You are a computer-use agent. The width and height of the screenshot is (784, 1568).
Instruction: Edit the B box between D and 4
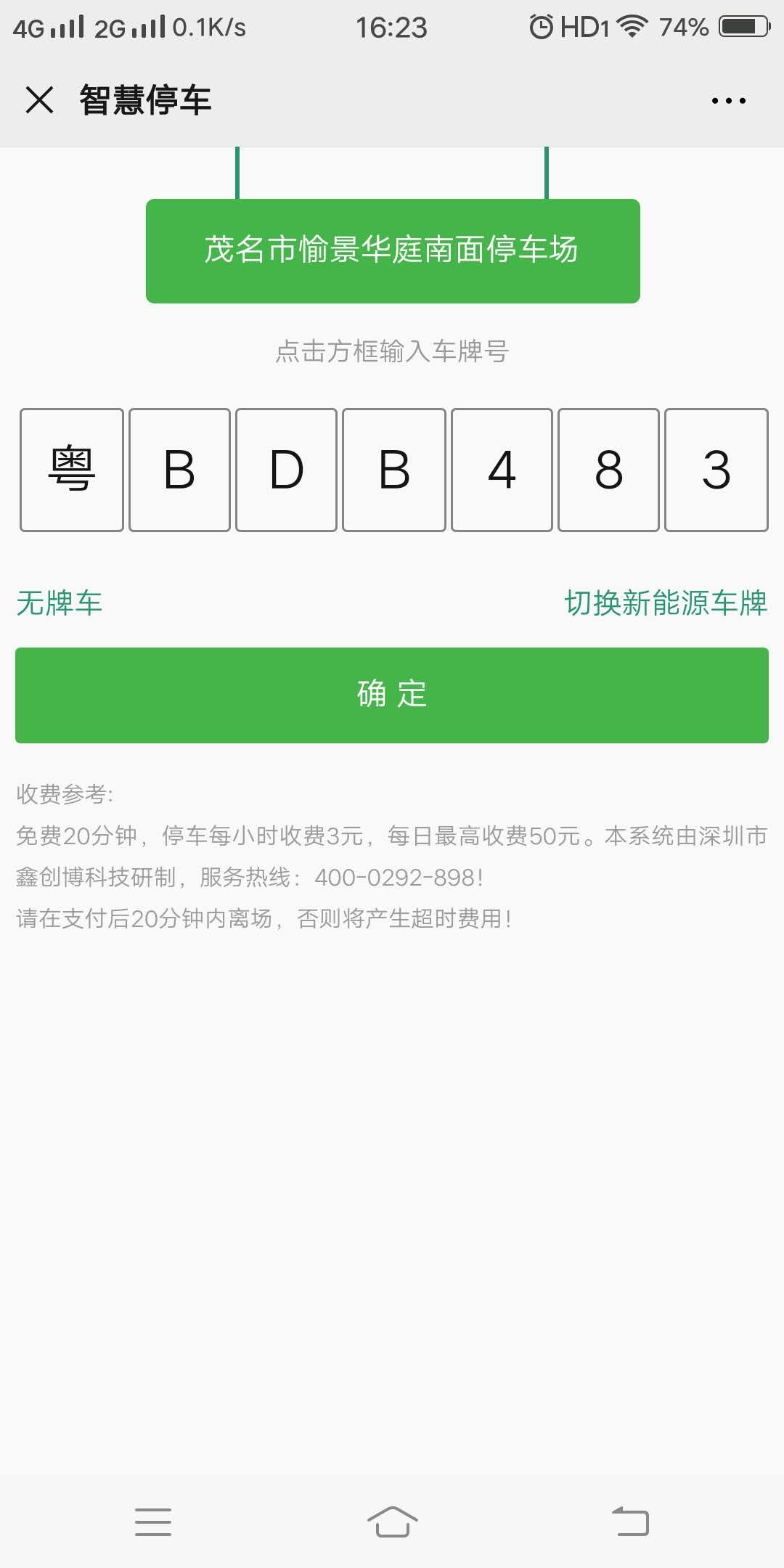point(394,470)
